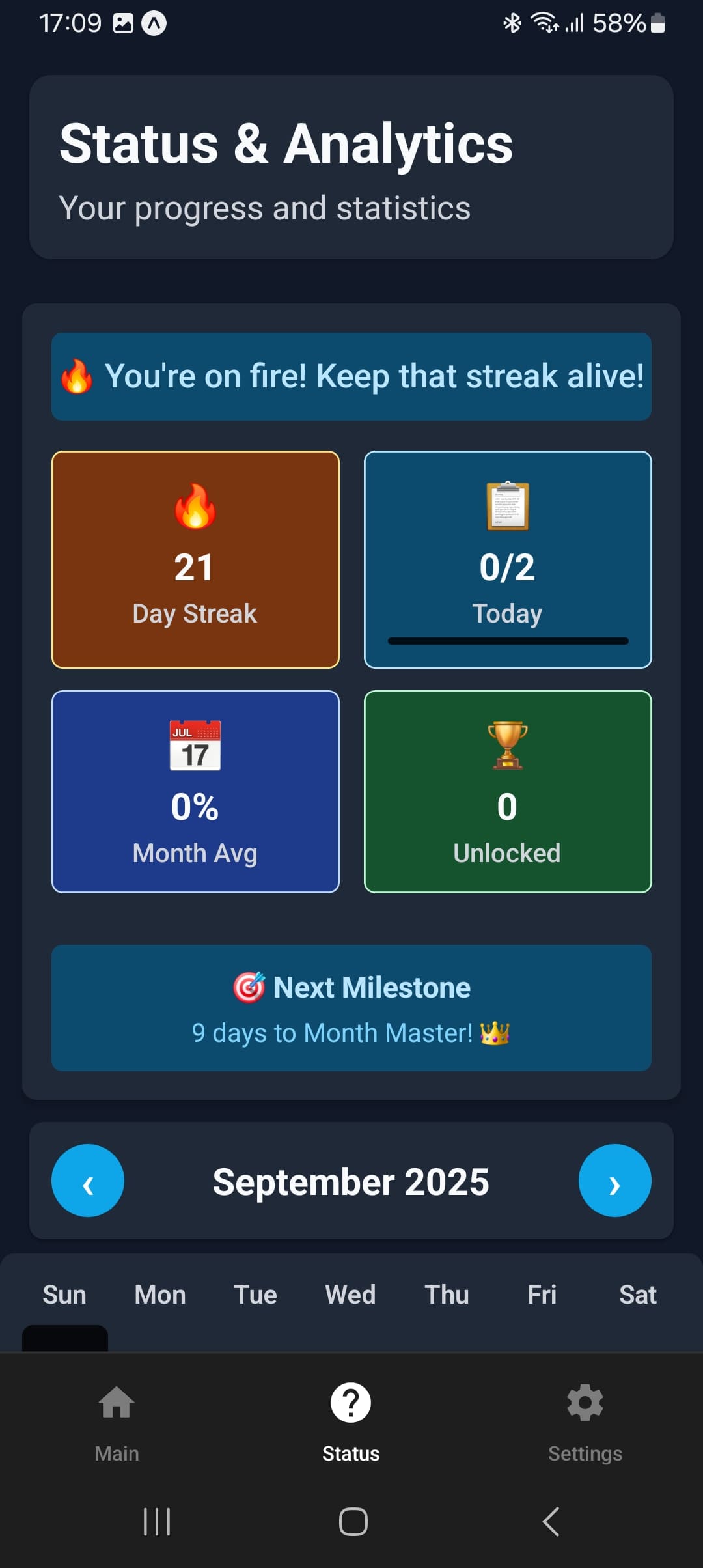Image resolution: width=703 pixels, height=1568 pixels.
Task: Tap the target icon in Next Milestone
Action: coord(251,987)
